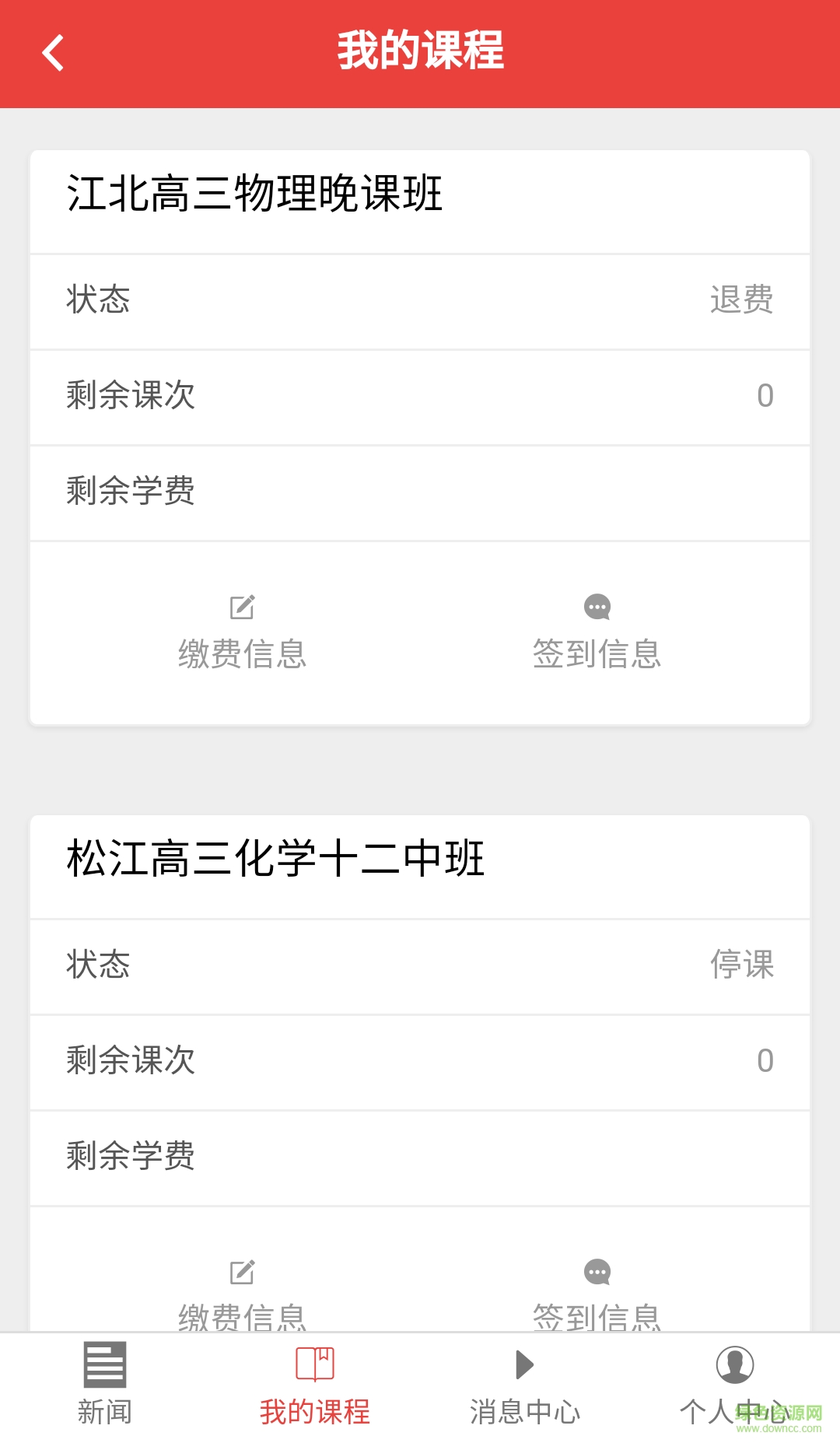
Task: Tap the back arrow to return
Action: 52,54
